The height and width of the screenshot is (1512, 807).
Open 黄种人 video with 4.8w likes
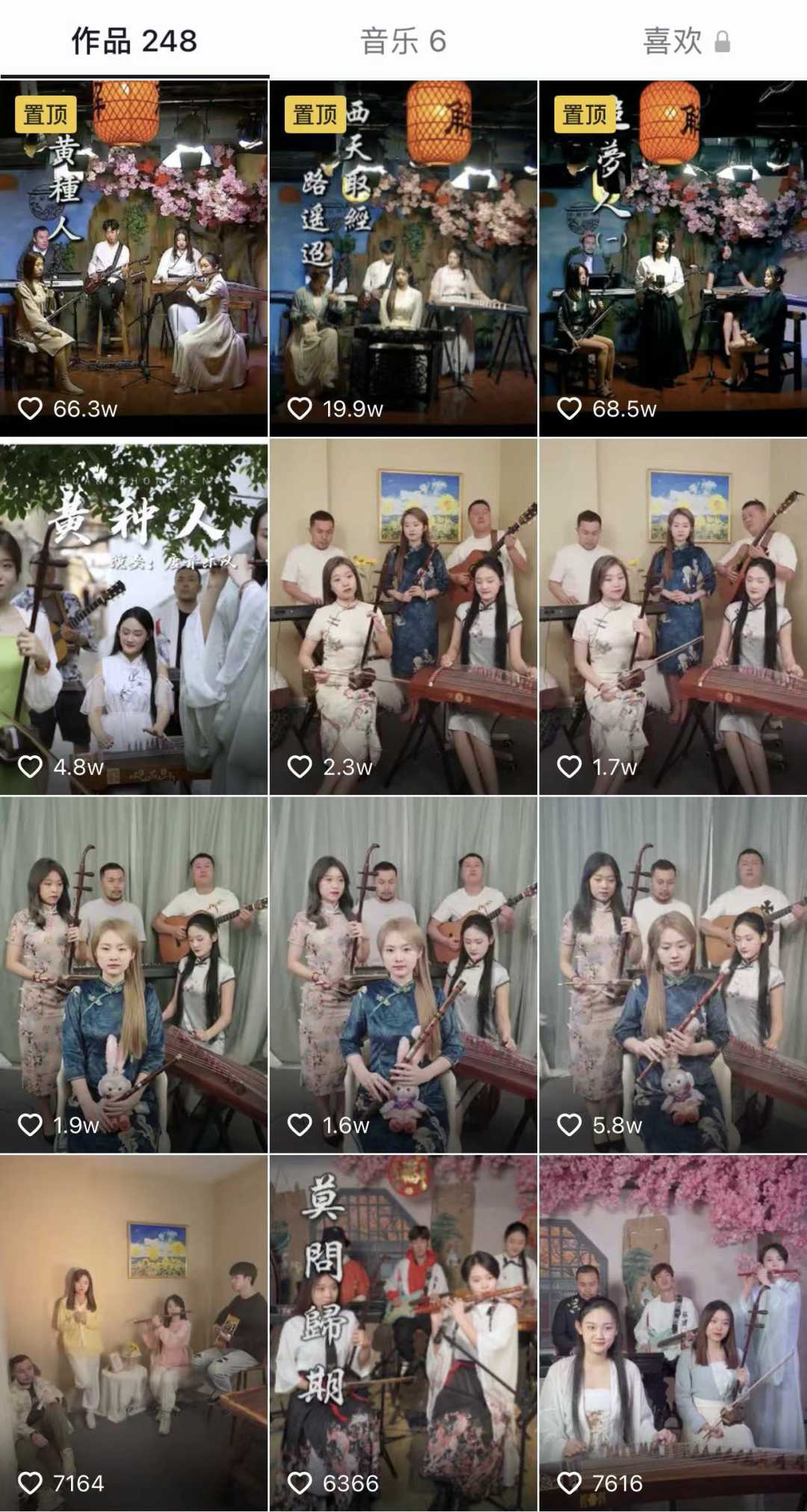134,619
